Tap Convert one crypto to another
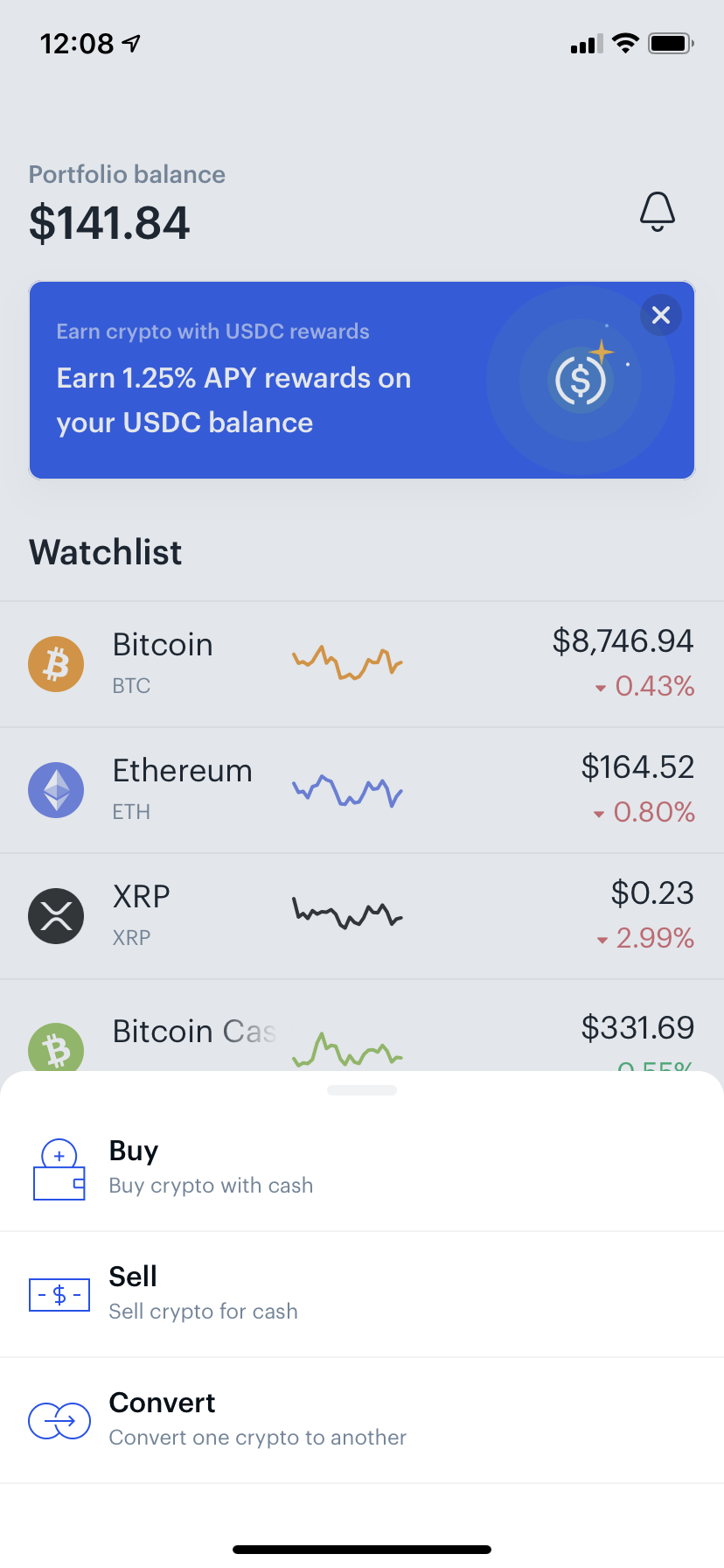Image resolution: width=724 pixels, height=1568 pixels. pos(362,1420)
